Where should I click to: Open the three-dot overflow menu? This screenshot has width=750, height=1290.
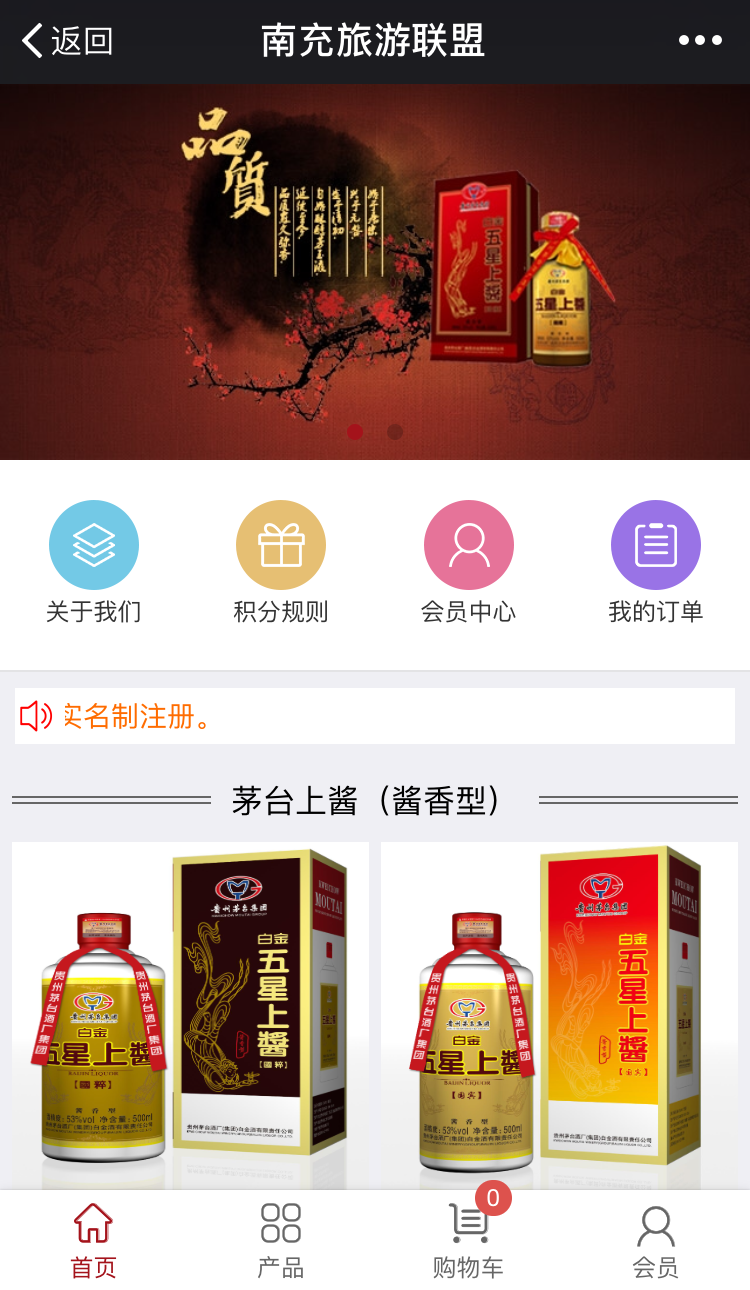(x=699, y=41)
